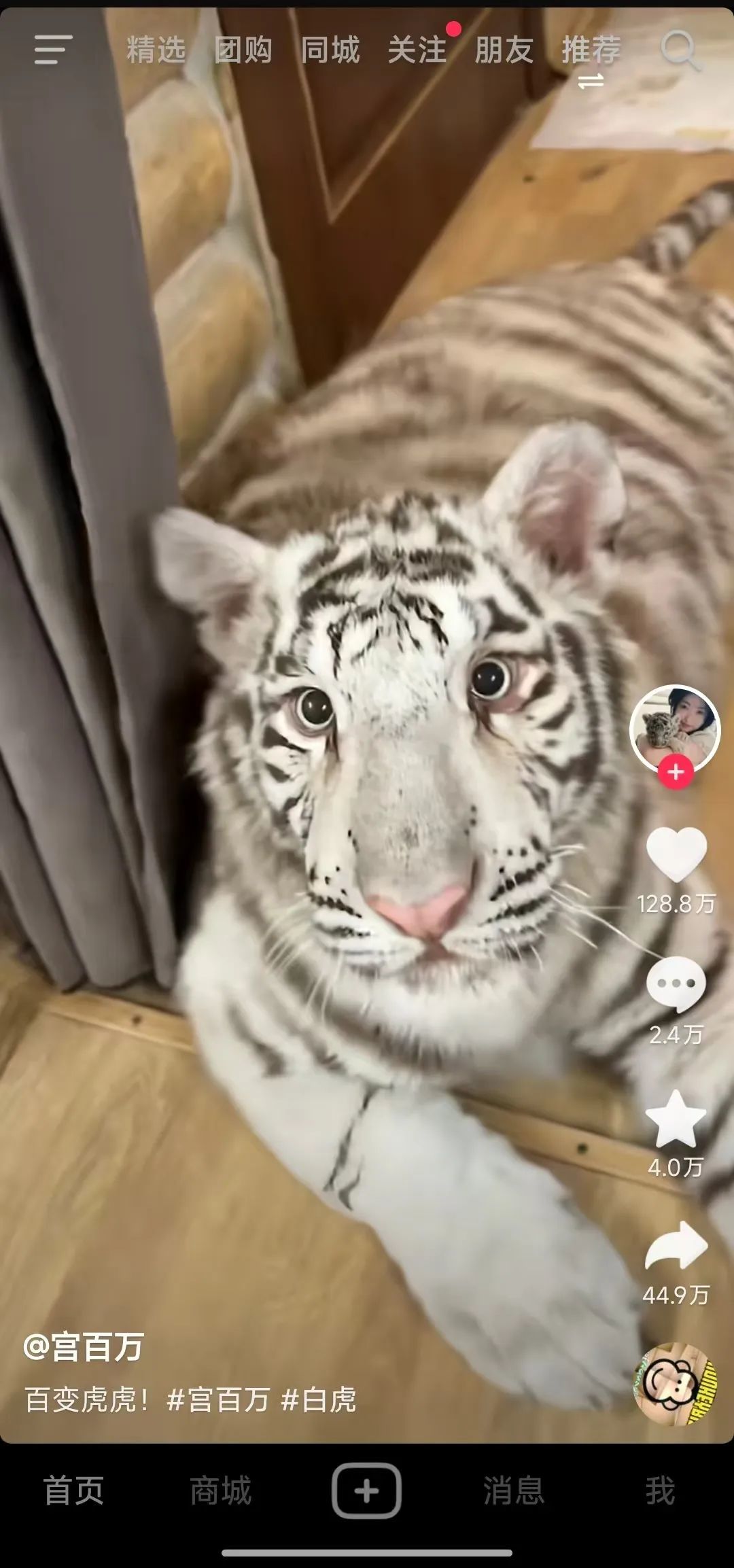Open the #白虎 hashtag
Viewport: 734px width, 1568px height.
point(318,1400)
